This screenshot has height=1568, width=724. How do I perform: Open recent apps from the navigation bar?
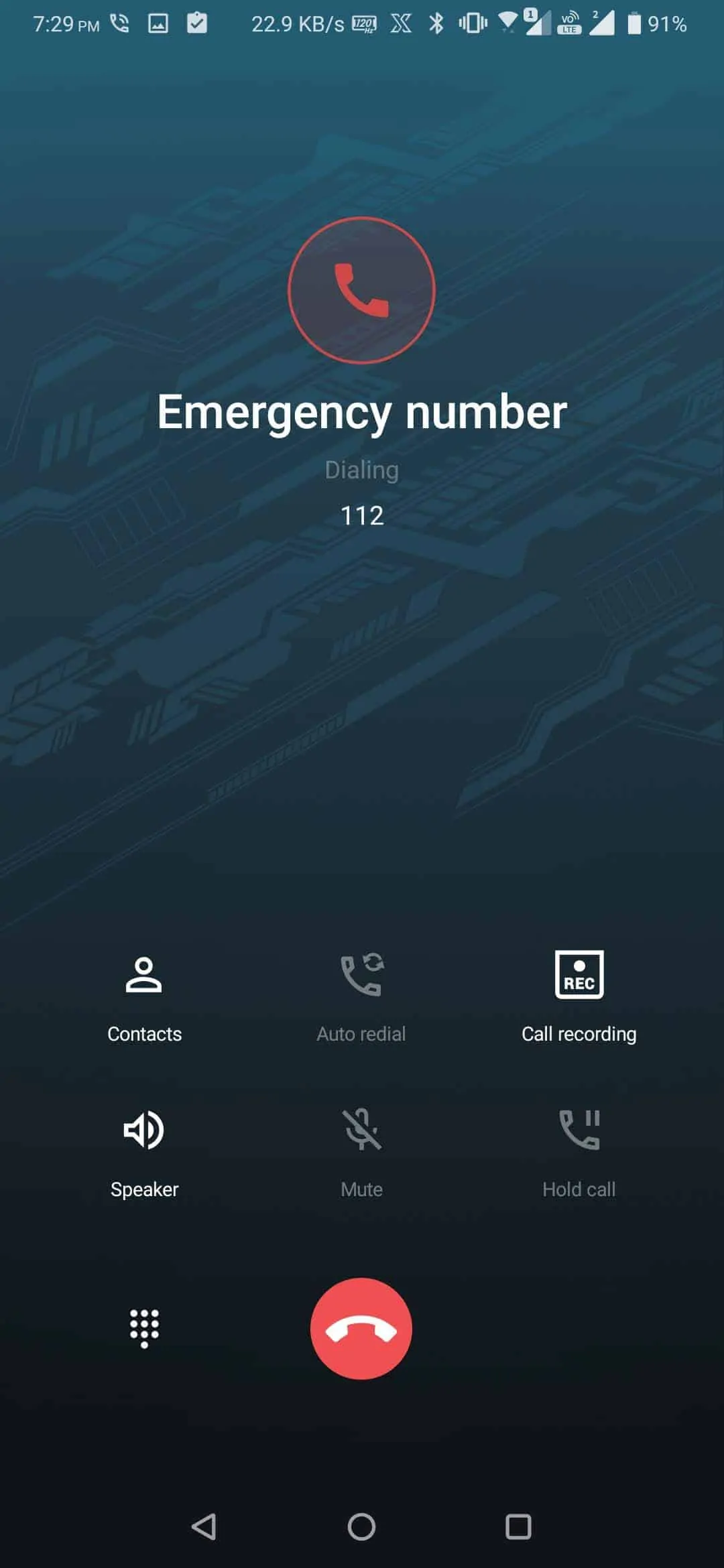[x=518, y=1526]
